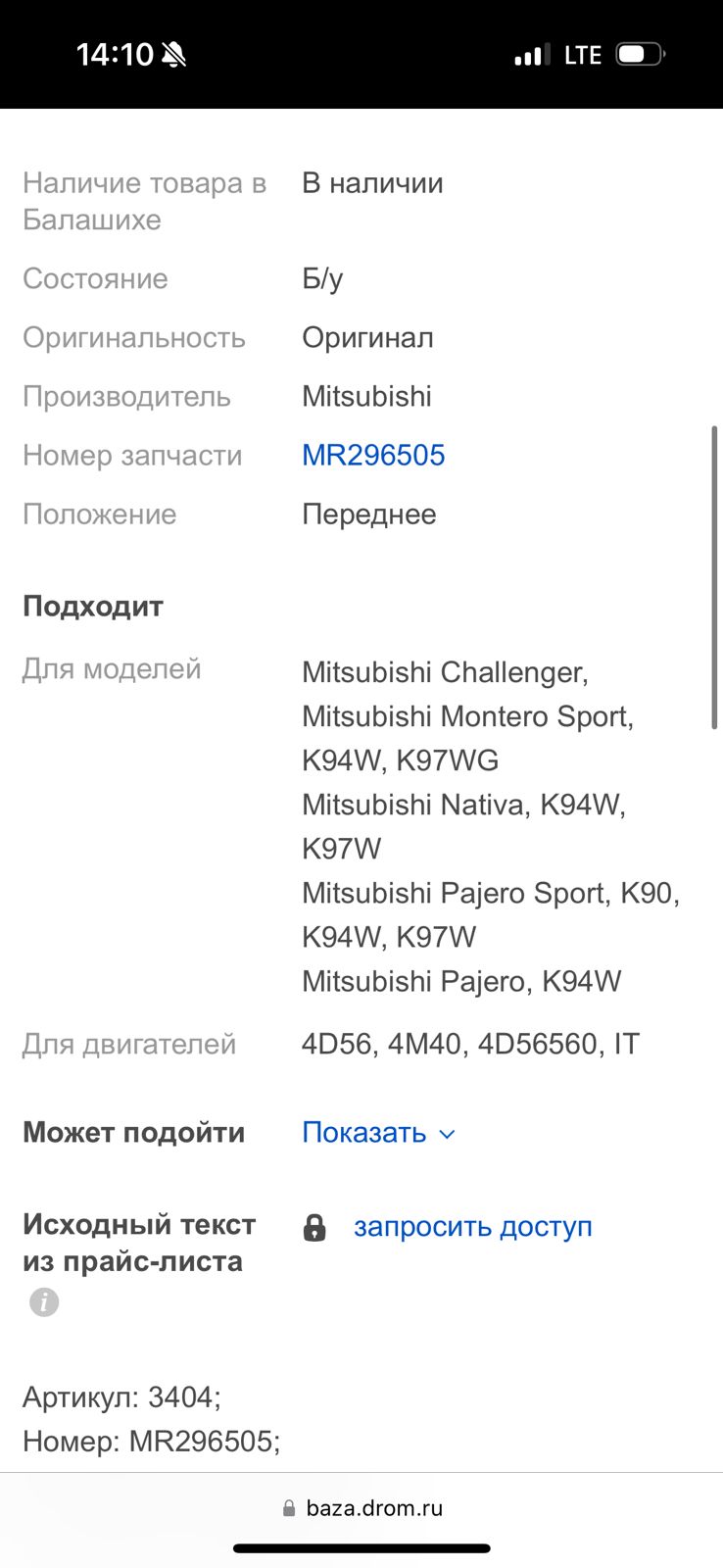Screen dimensions: 723x1568
Task: Open the info icon under Исходный текст из прайс-листа
Action: (x=44, y=1302)
